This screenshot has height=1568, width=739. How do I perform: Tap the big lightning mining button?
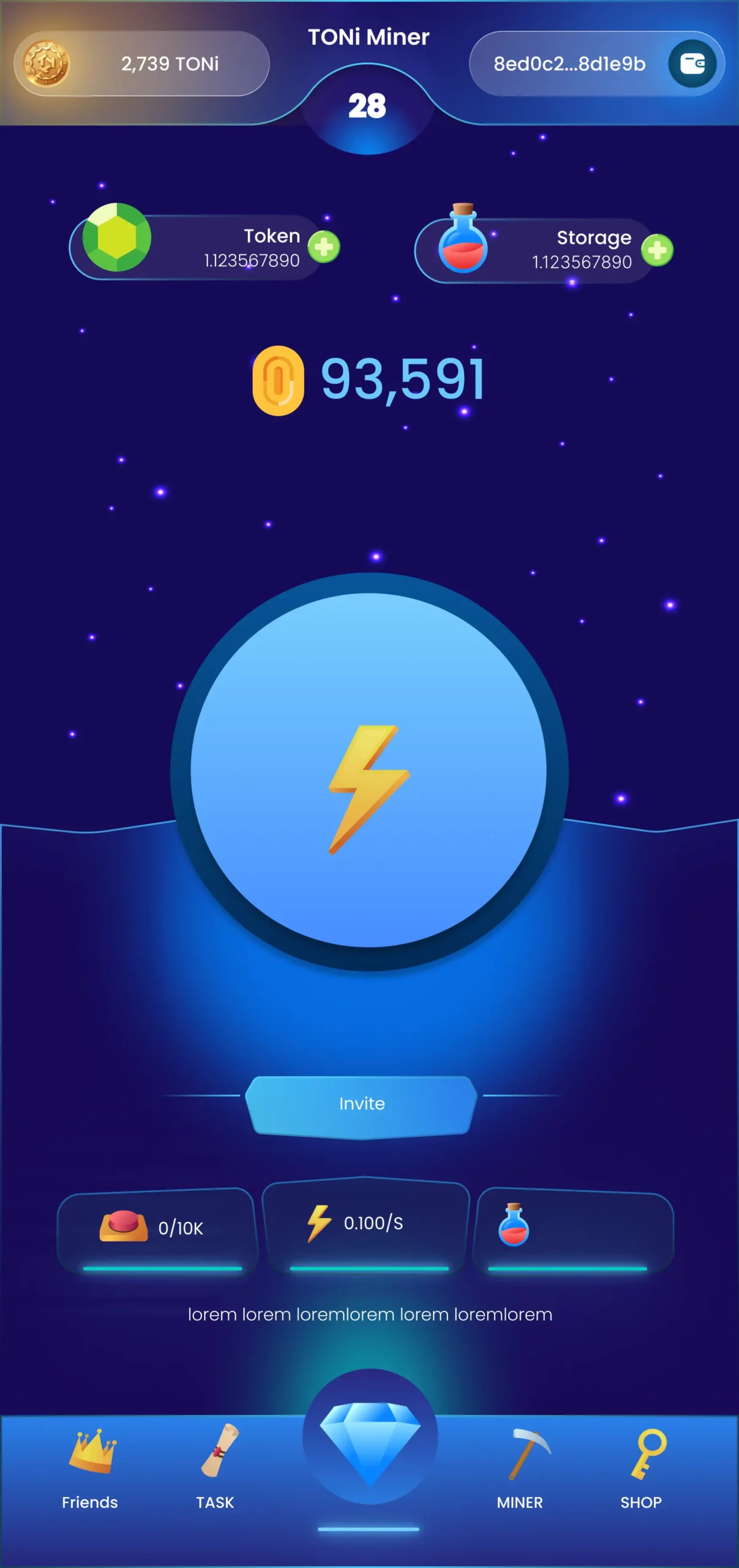pyautogui.click(x=369, y=771)
